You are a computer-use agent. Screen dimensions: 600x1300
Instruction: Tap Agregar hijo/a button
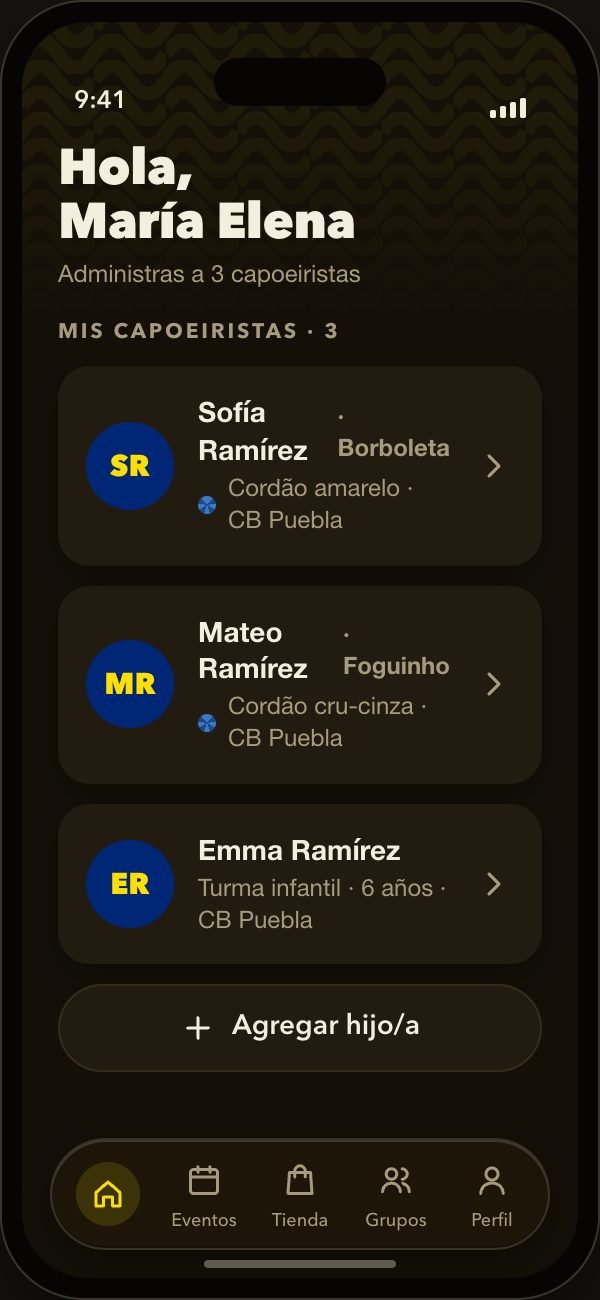pyautogui.click(x=300, y=1027)
